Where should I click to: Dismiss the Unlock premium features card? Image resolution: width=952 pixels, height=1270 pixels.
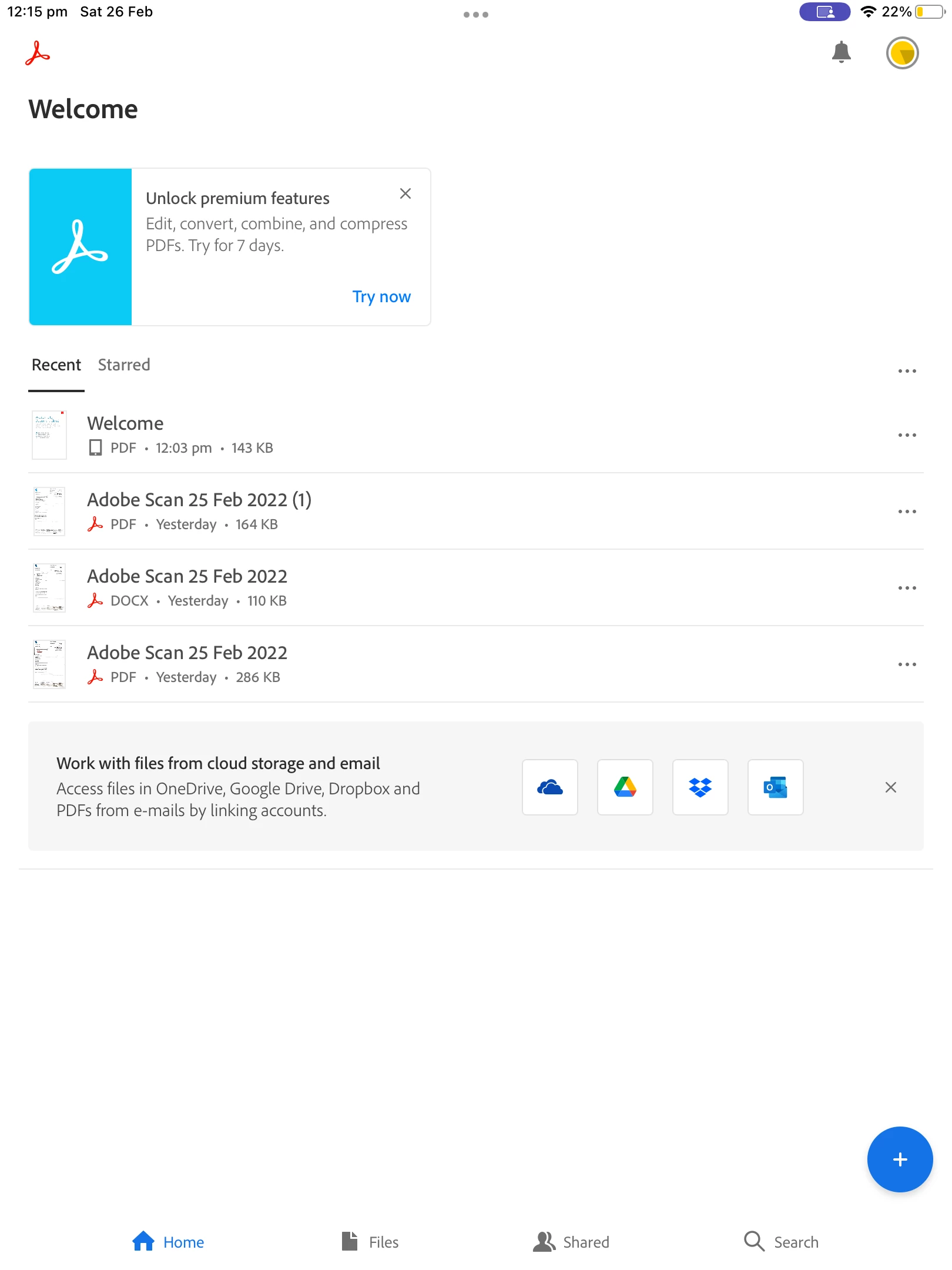(405, 193)
